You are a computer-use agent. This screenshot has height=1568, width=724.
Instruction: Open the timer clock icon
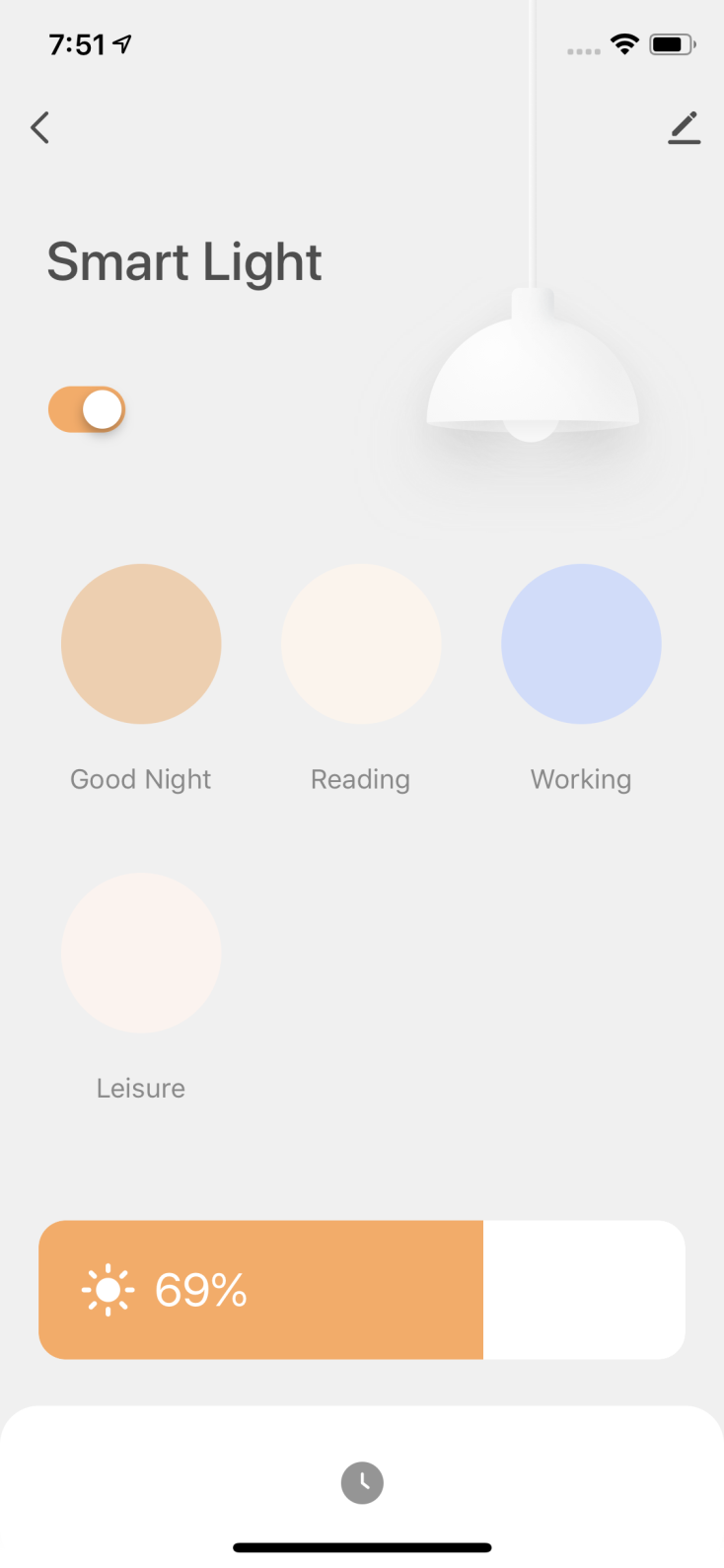click(x=362, y=1482)
